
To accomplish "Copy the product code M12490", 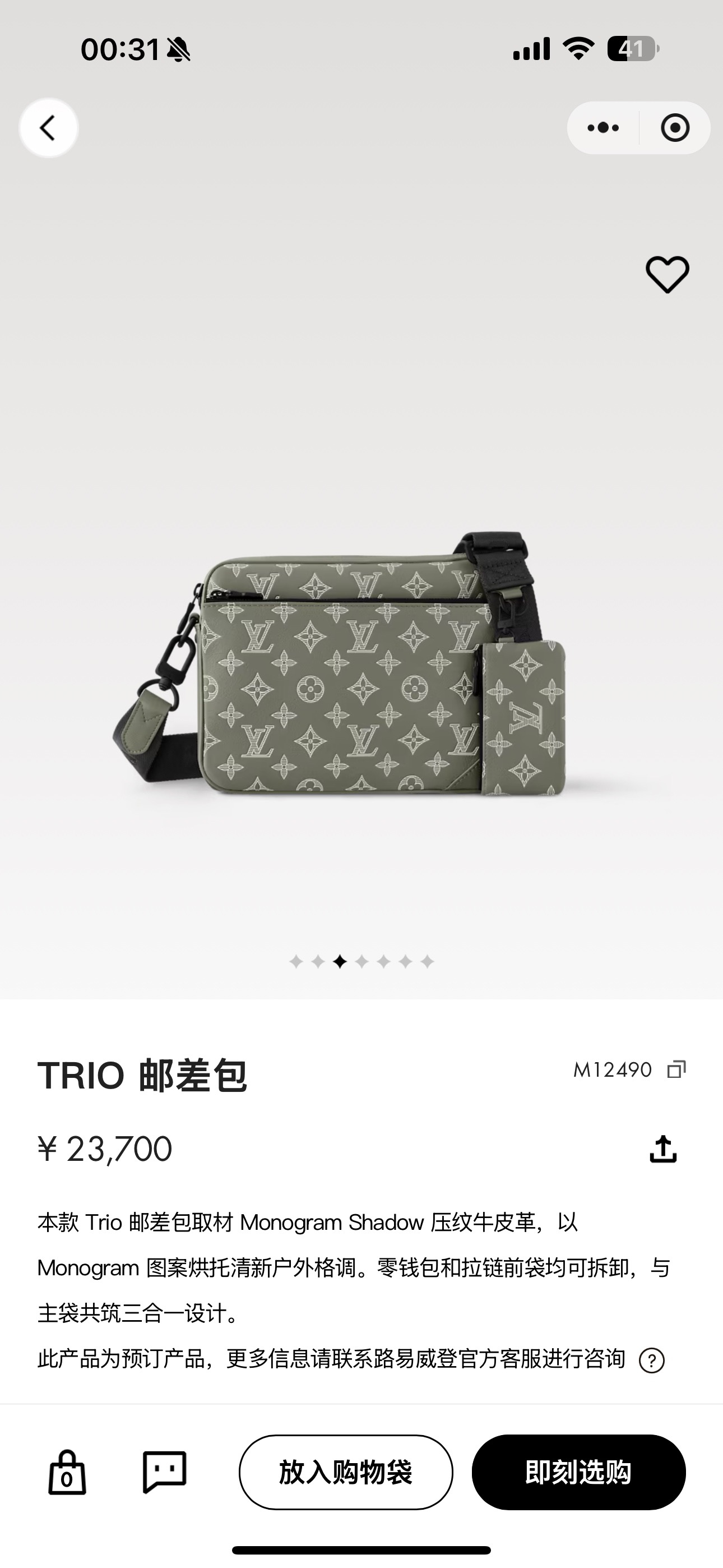I will tap(676, 1069).
